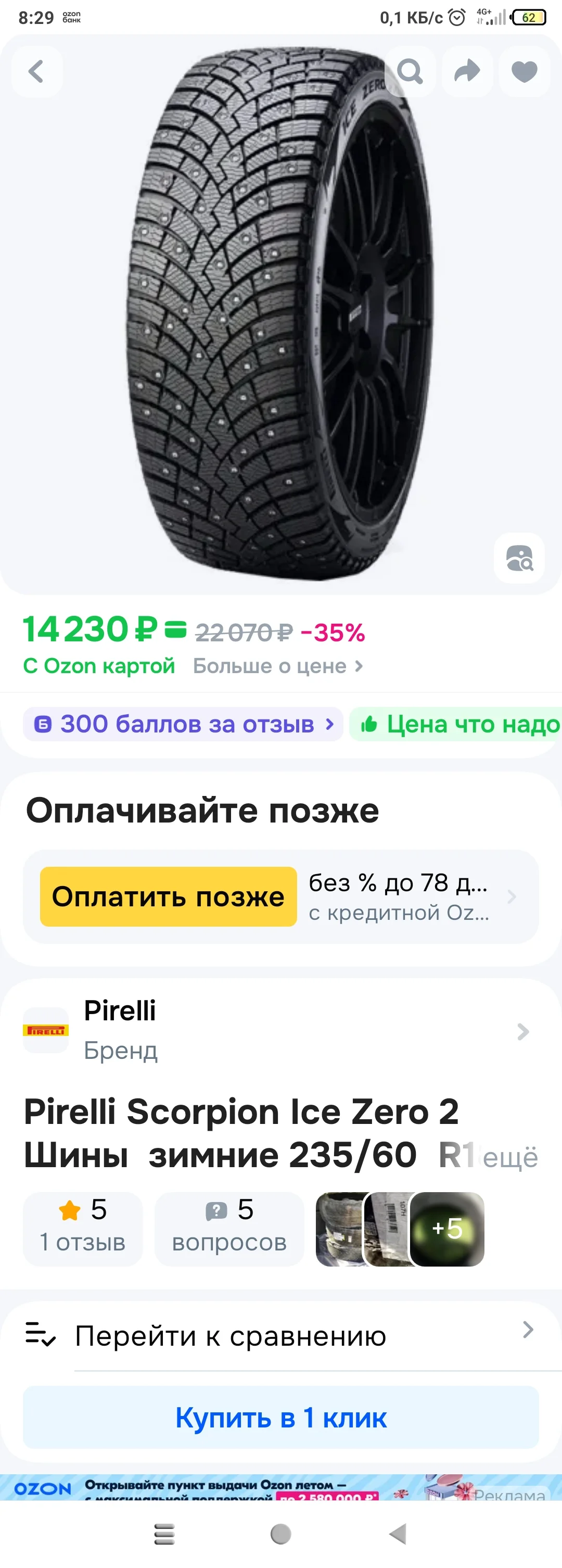
Task: Open search from the magnifier icon
Action: tap(410, 71)
